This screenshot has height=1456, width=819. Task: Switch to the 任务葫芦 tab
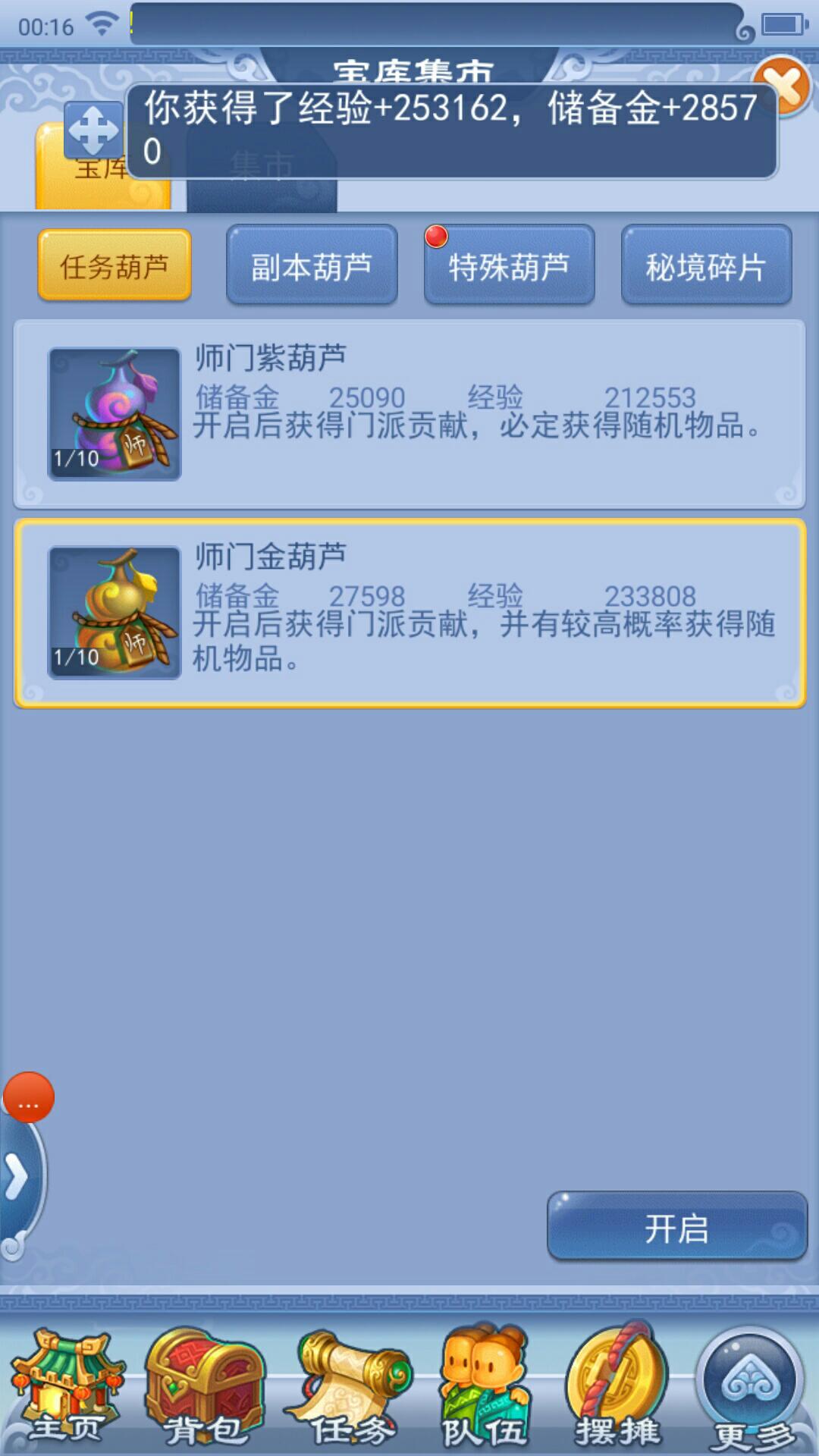pos(115,265)
